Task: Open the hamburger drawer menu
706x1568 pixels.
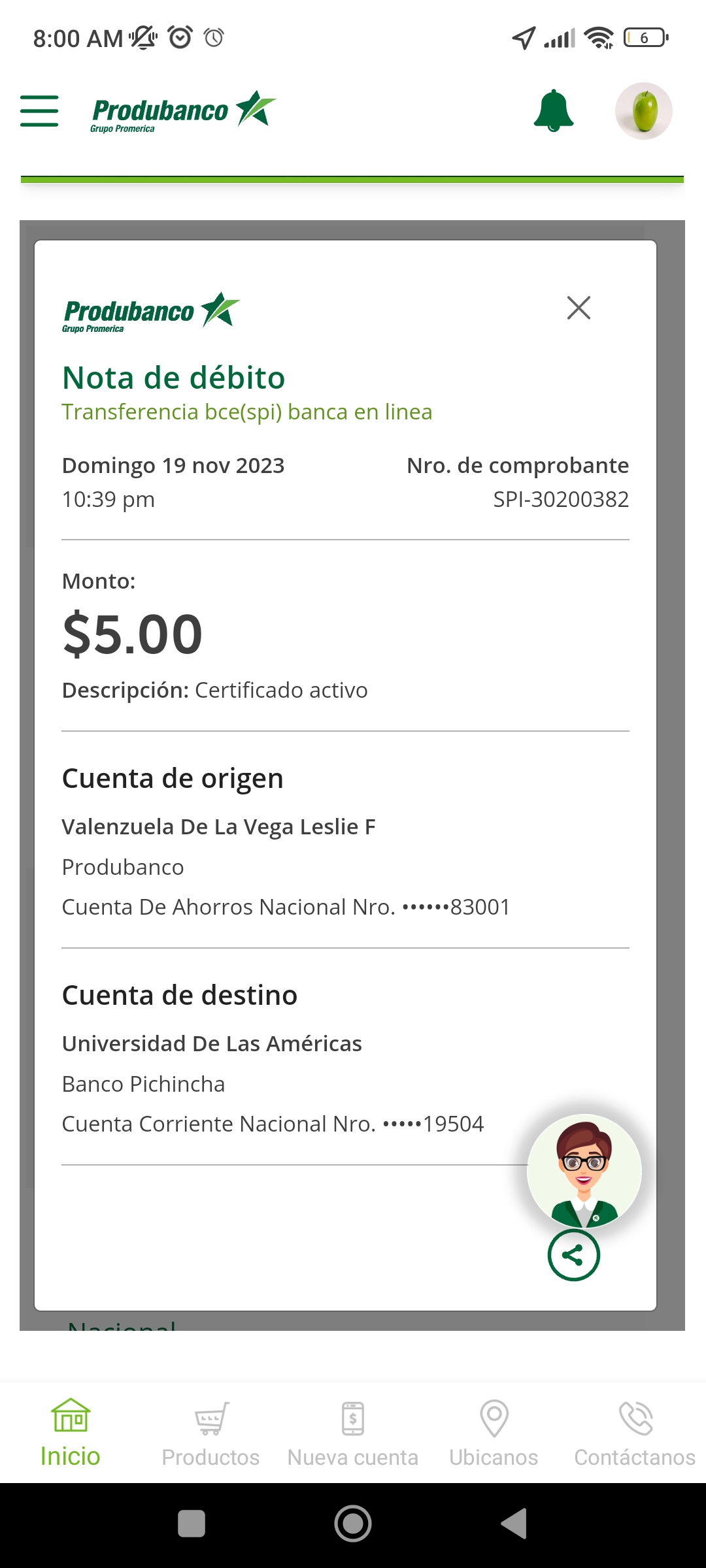Action: [39, 110]
